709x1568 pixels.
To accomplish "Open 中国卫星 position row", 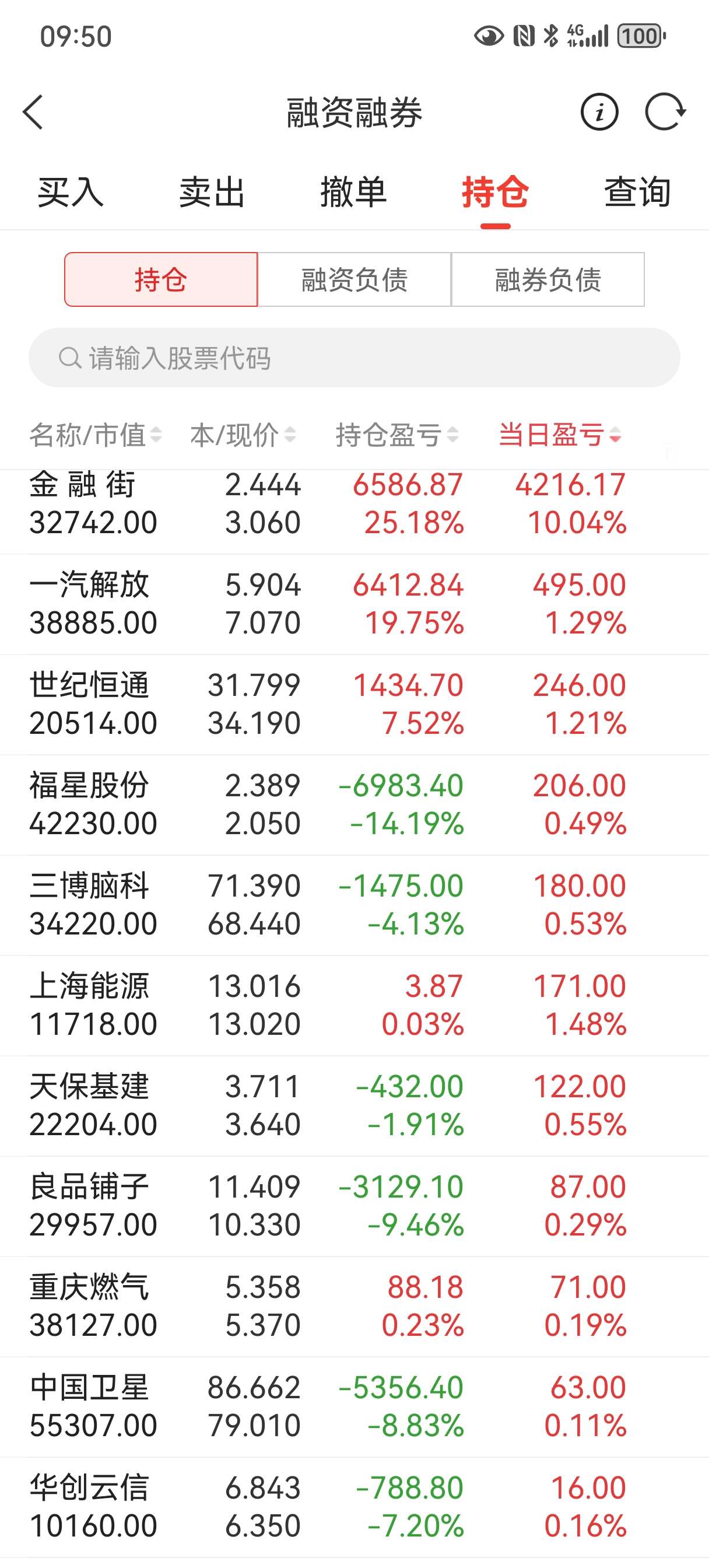I will [x=354, y=1406].
